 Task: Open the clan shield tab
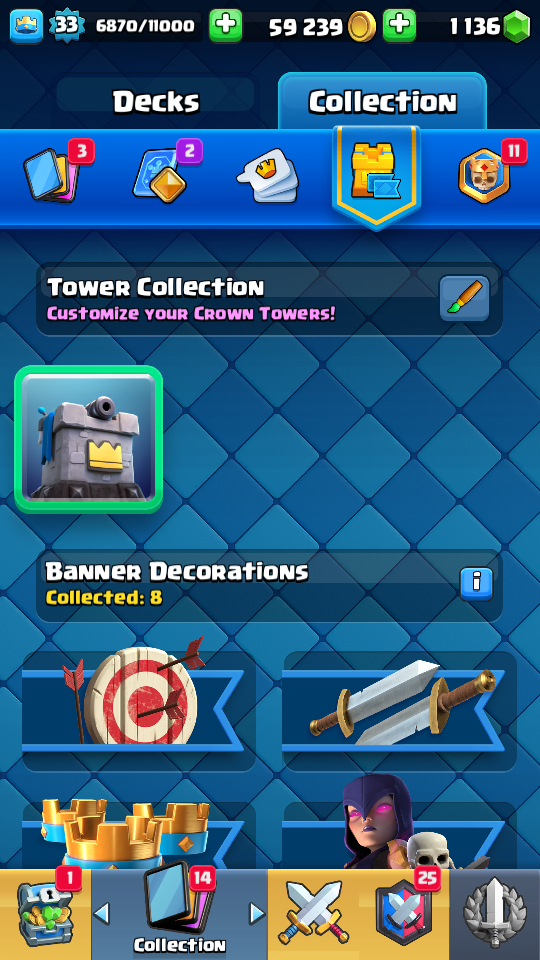click(403, 915)
